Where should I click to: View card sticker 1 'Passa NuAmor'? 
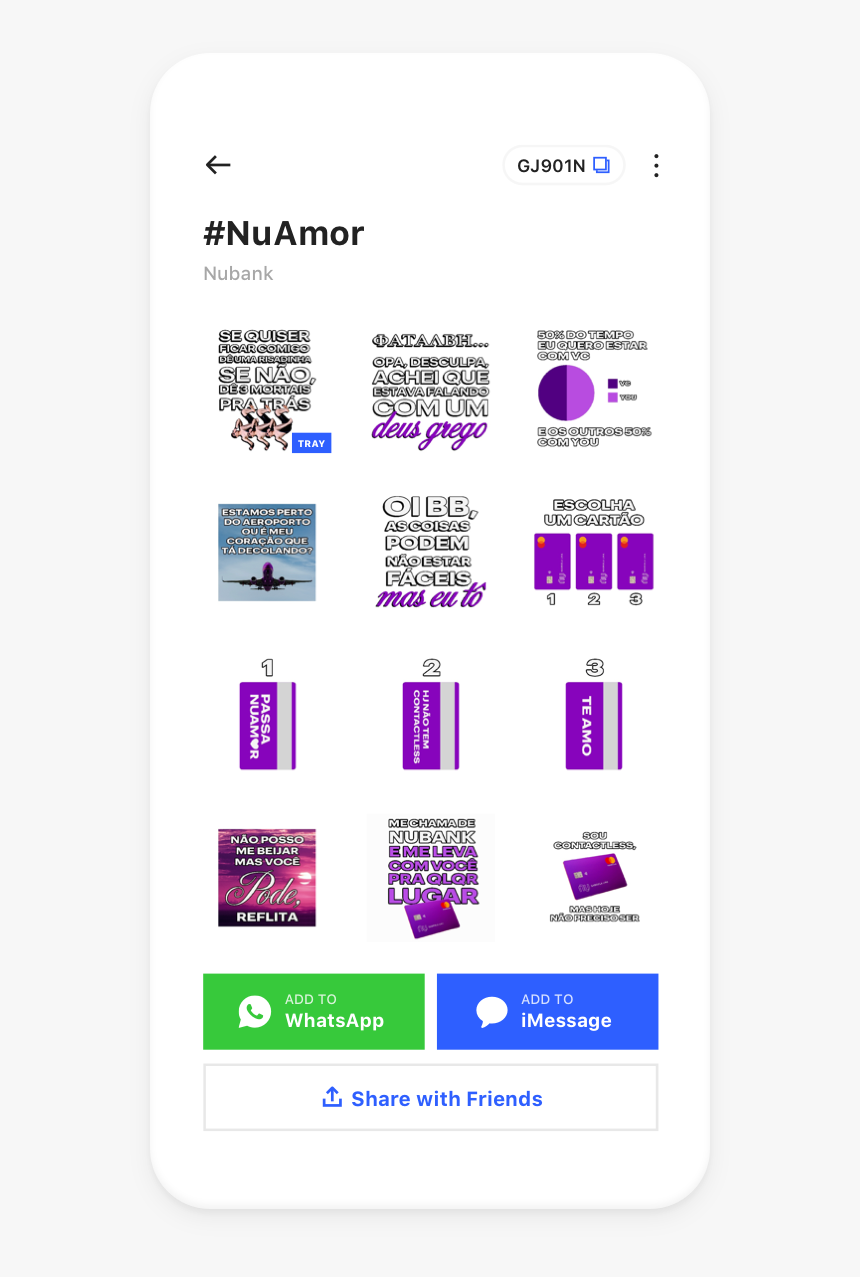(267, 715)
